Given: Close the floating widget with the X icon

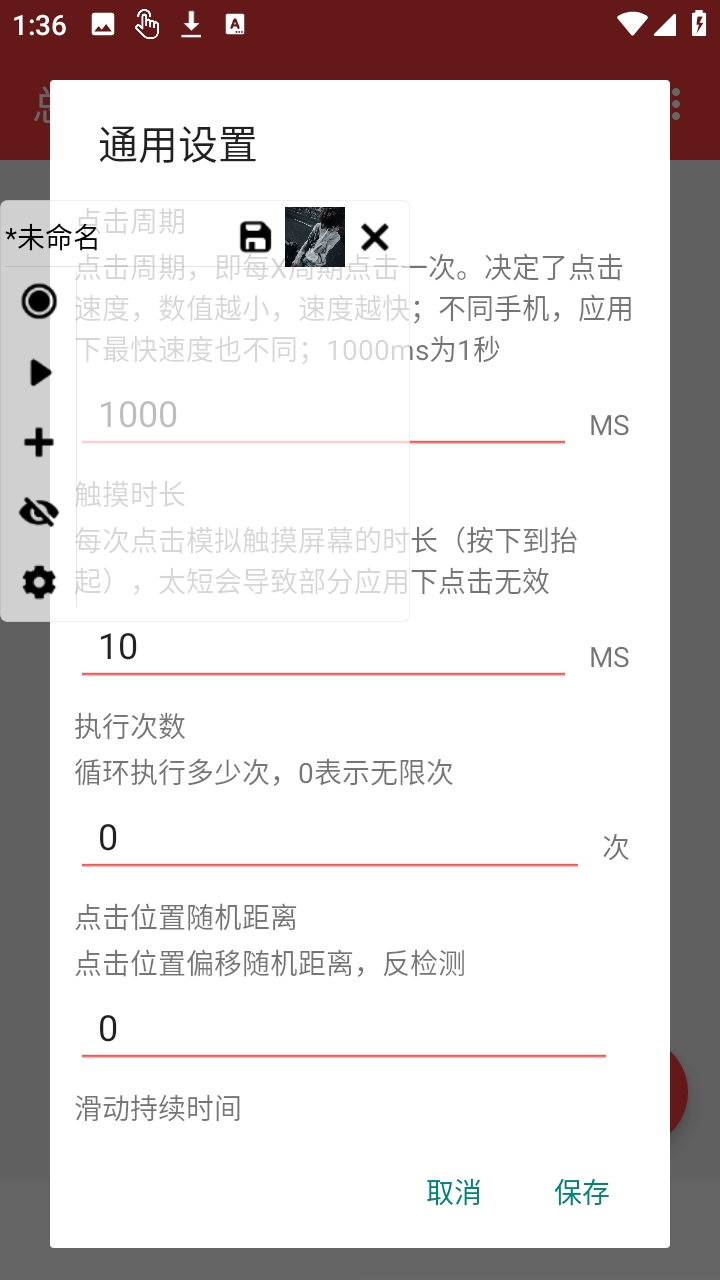Looking at the screenshot, I should pyautogui.click(x=374, y=236).
